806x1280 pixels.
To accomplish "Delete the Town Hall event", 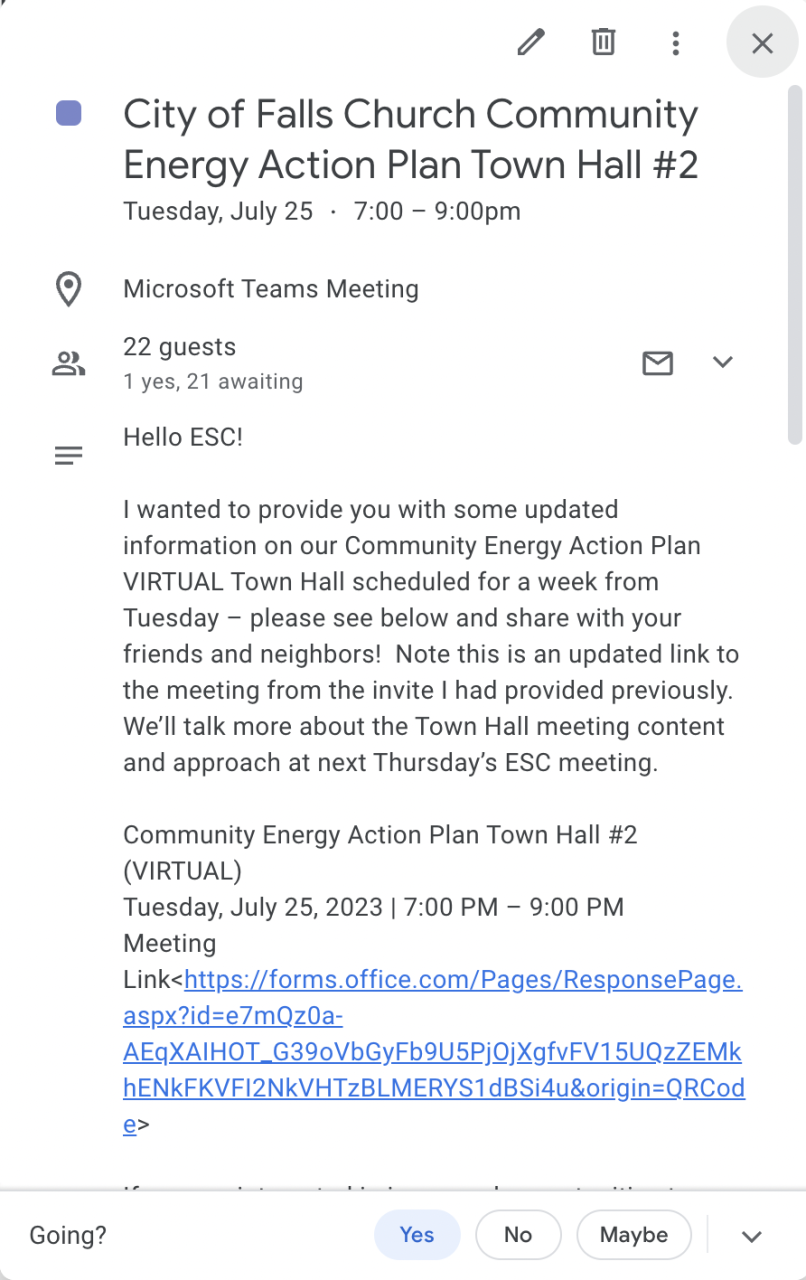I will (x=603, y=43).
